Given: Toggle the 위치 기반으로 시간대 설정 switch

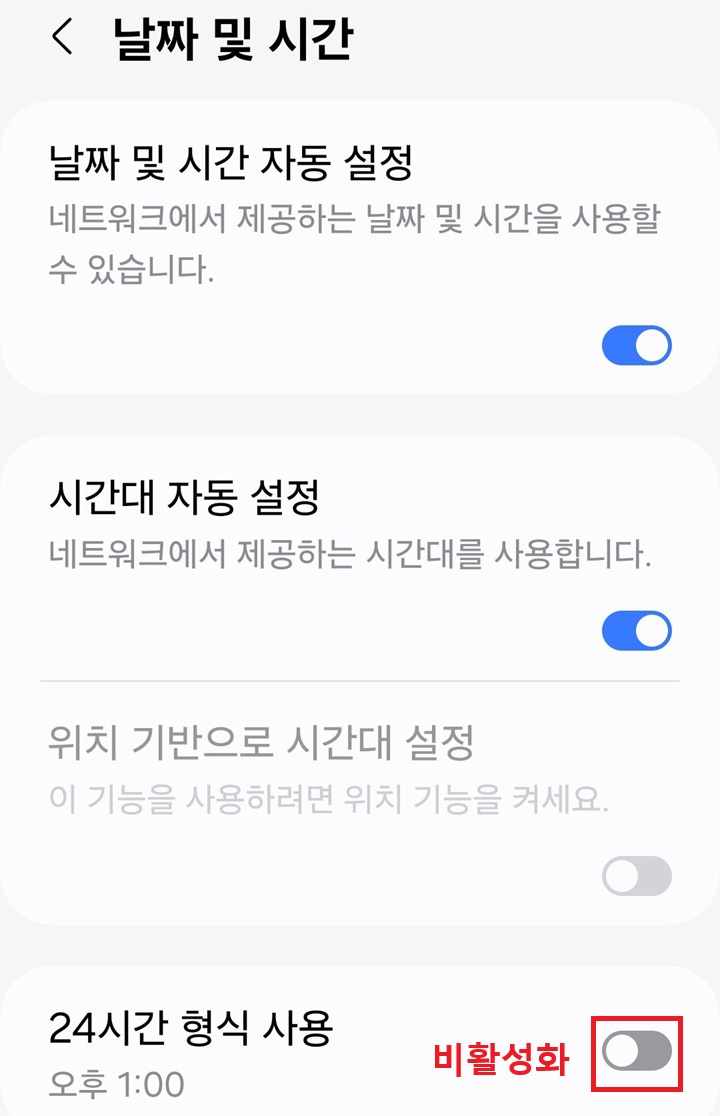Looking at the screenshot, I should [x=637, y=873].
